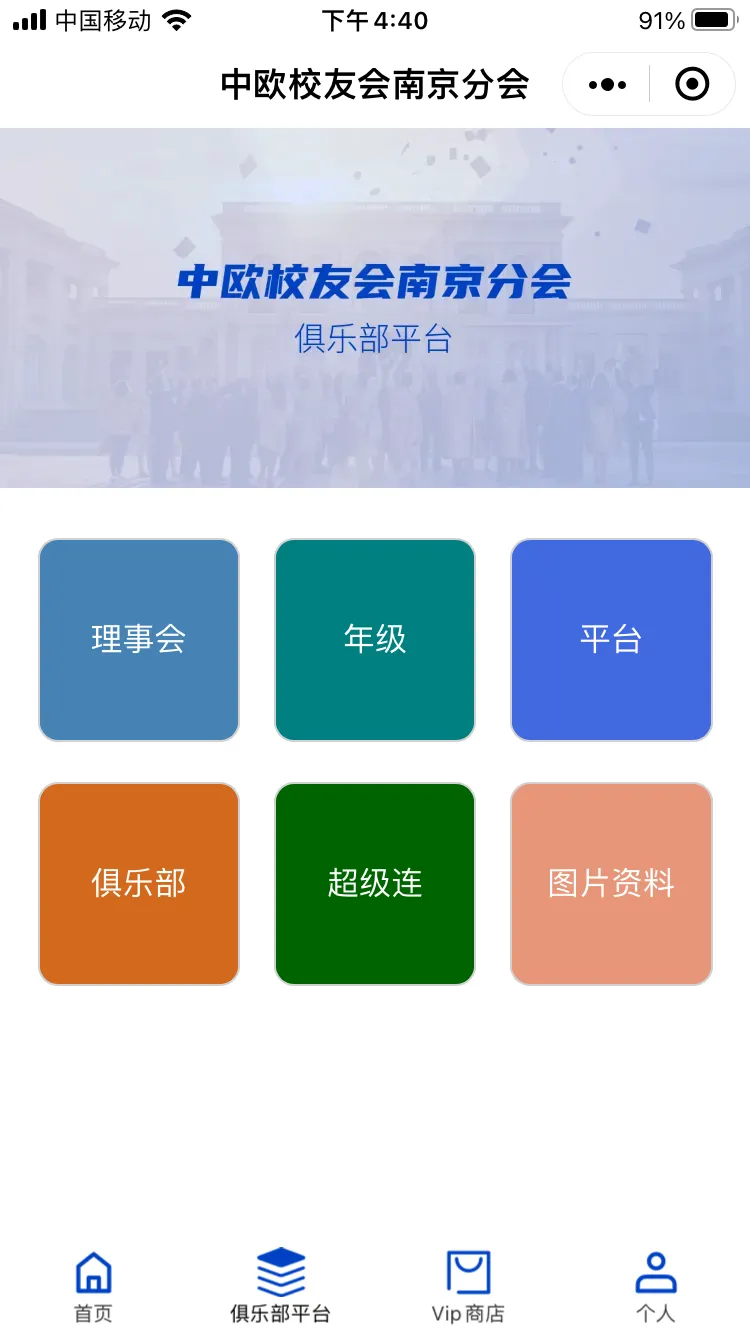This screenshot has width=750, height=1334.
Task: Tap the 超级连 tile
Action: [375, 884]
